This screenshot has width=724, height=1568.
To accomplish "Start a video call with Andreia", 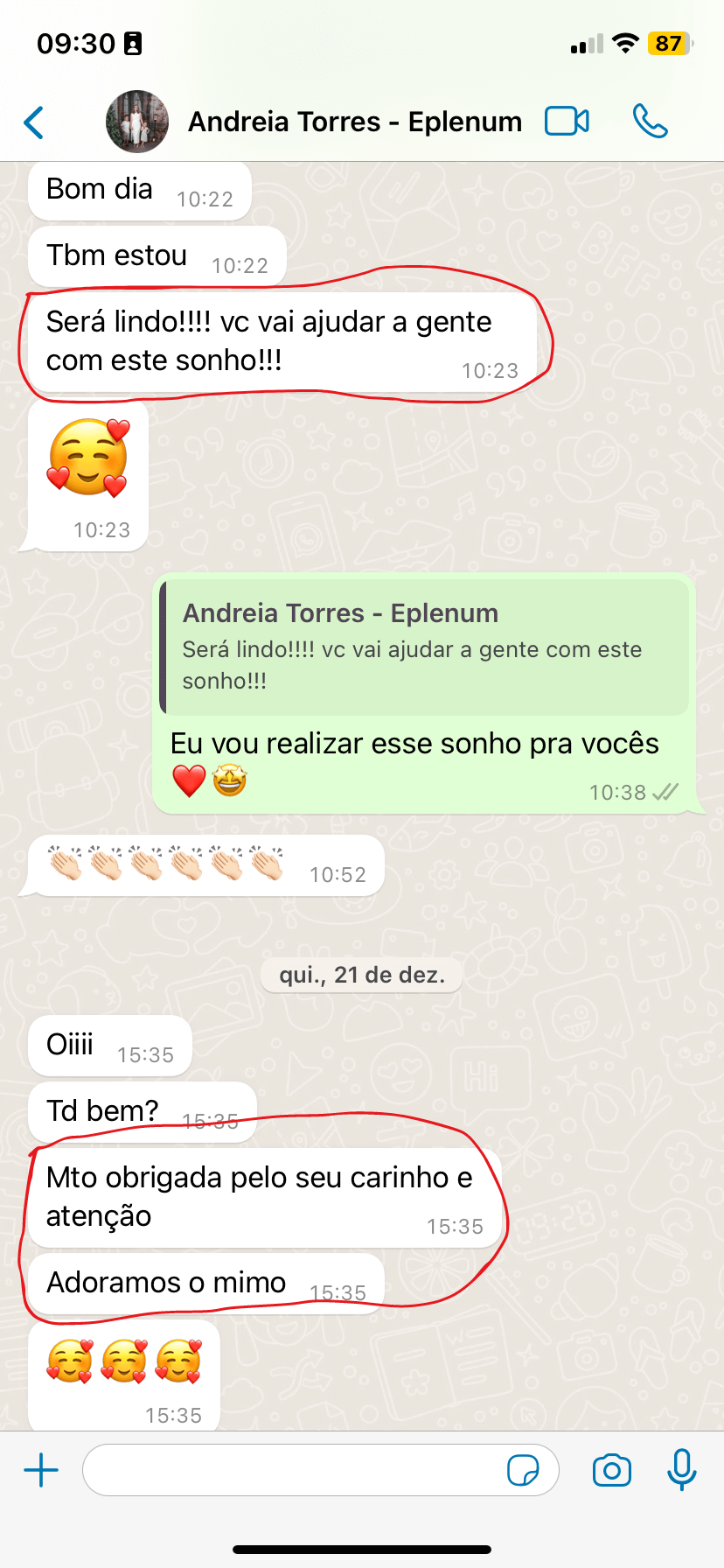I will (567, 122).
